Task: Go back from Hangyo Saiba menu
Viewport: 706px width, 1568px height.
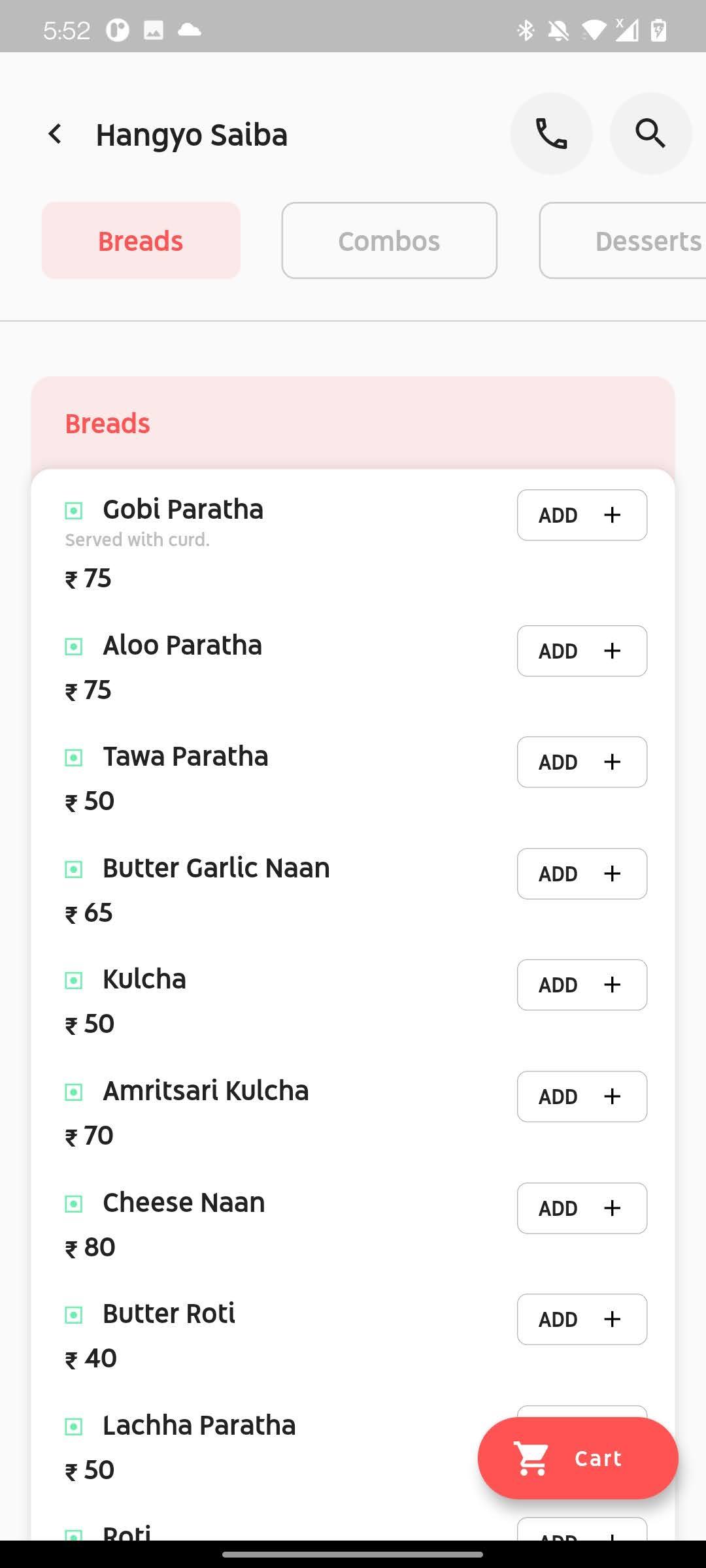Action: [x=56, y=135]
